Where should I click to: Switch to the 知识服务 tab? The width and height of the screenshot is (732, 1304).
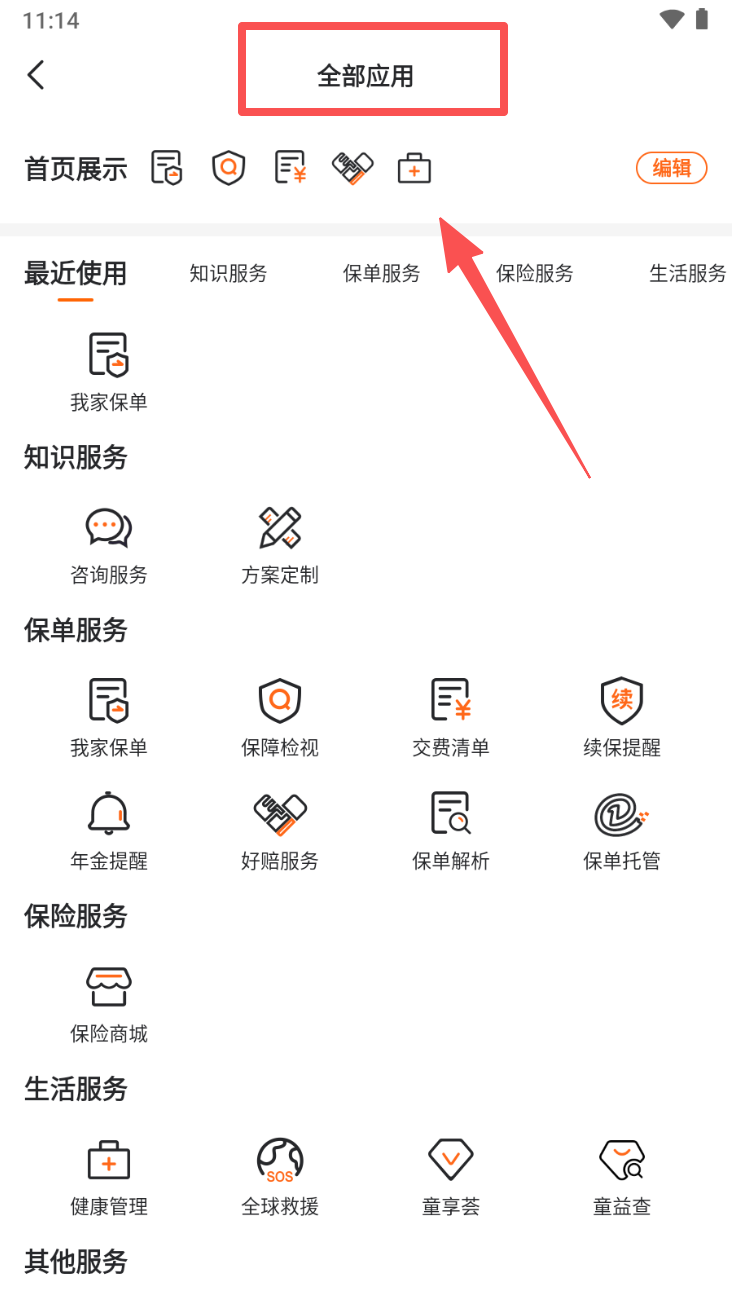[228, 274]
